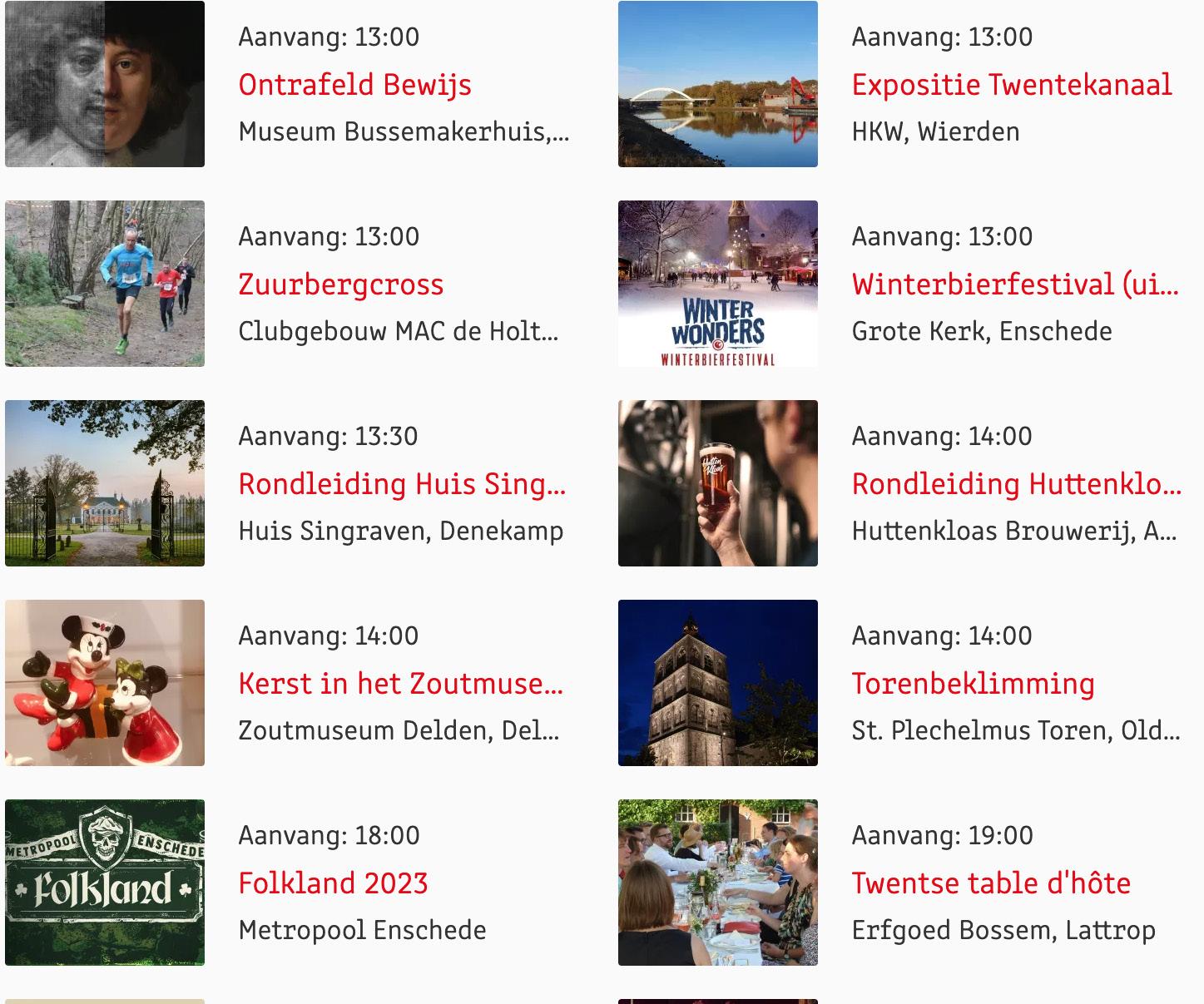View Kerst in het Zoutmuseum event
Viewport: 1204px width, 1004px height.
(x=400, y=684)
